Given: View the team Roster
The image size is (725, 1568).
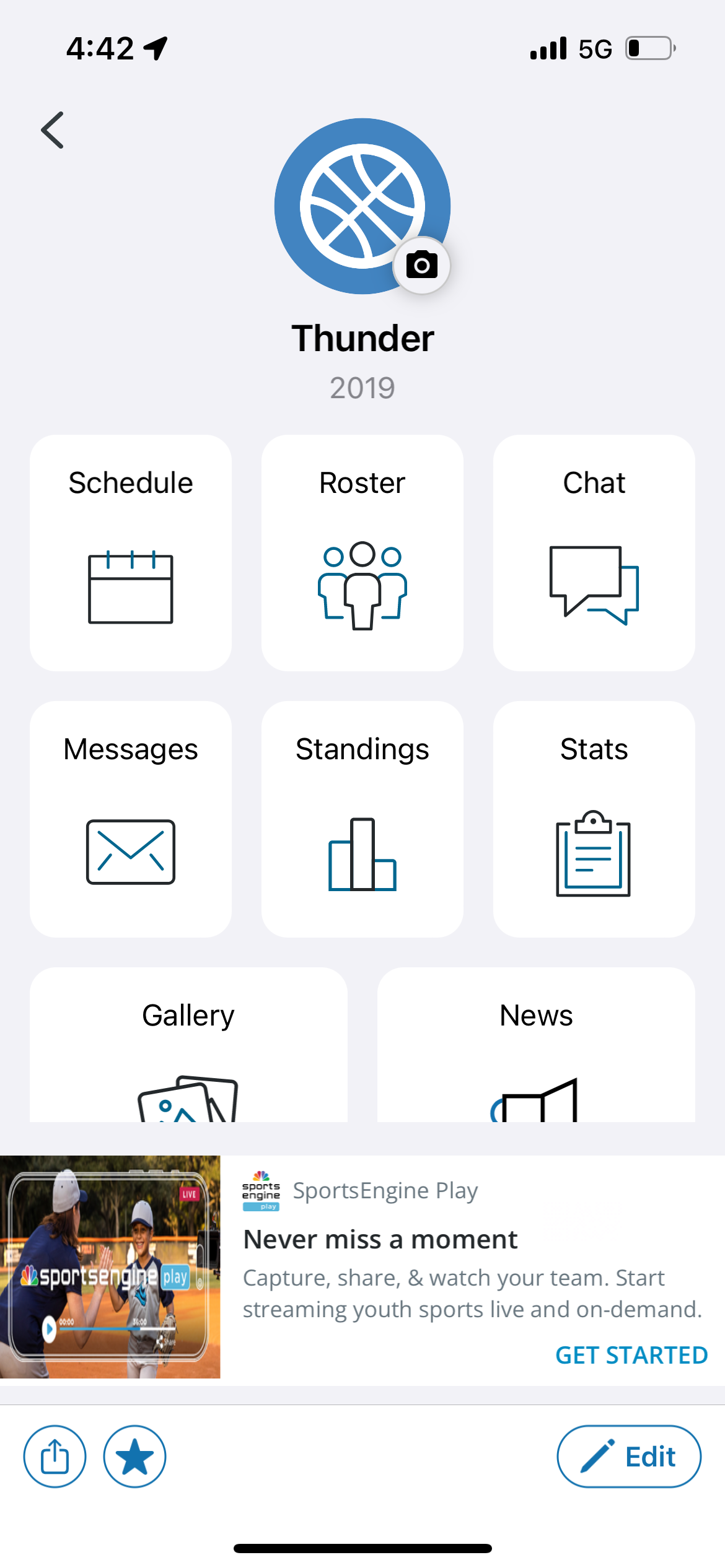Looking at the screenshot, I should [362, 552].
